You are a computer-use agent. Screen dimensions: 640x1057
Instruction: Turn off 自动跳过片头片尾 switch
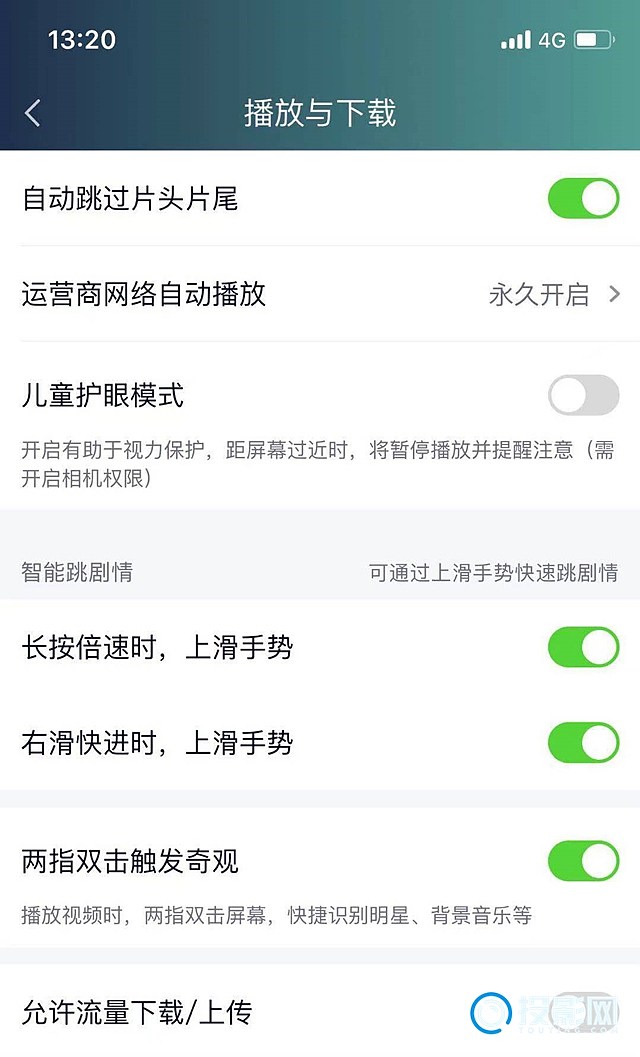[583, 199]
